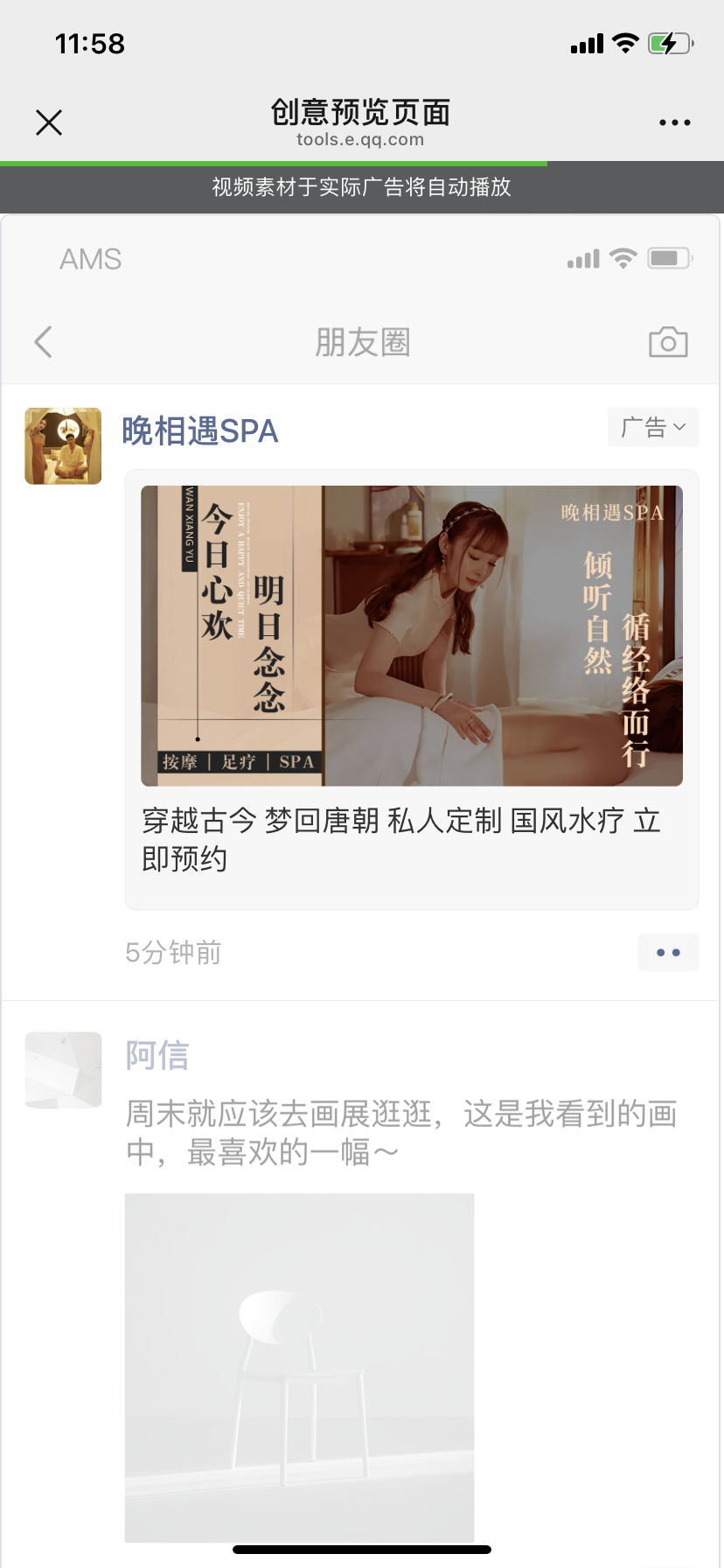Viewport: 724px width, 1568px height.
Task: Open the two-dot comment menu on the ad
Action: coord(668,953)
